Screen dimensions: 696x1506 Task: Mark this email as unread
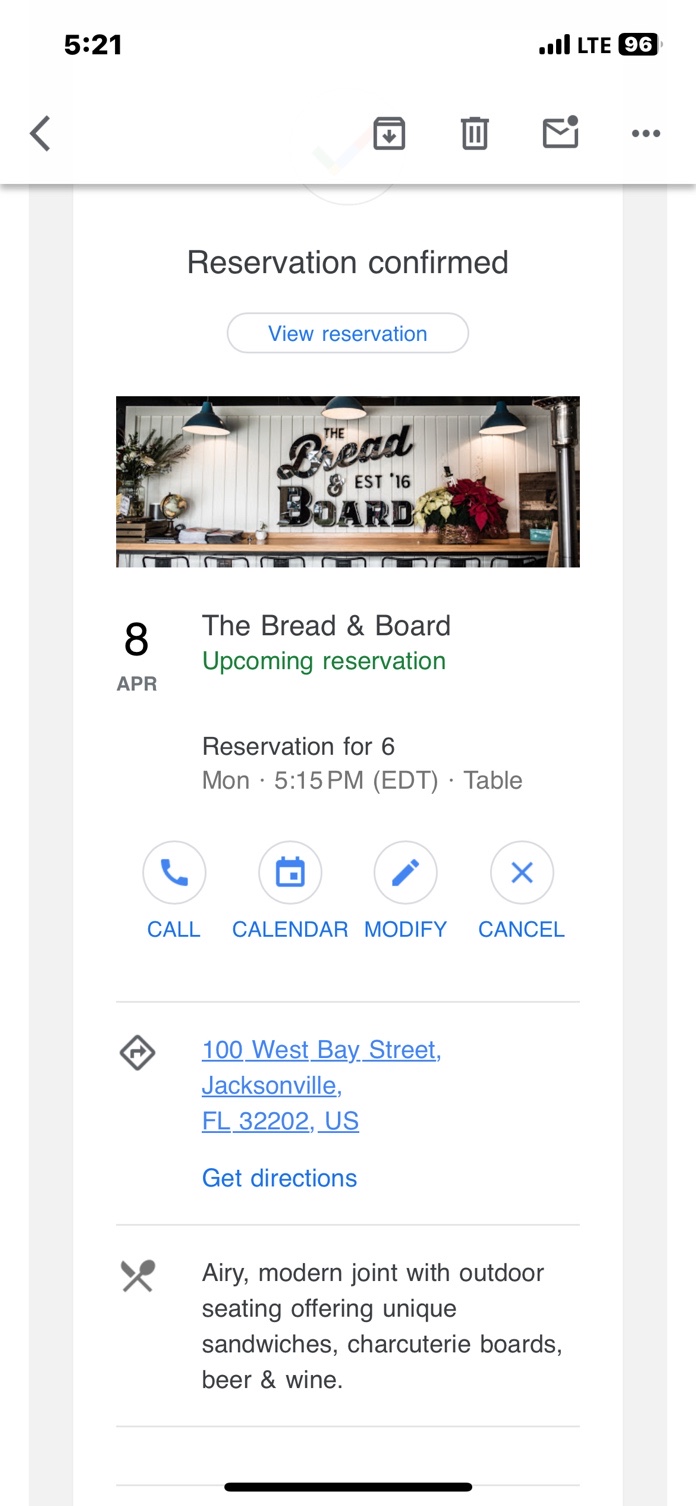(x=560, y=133)
